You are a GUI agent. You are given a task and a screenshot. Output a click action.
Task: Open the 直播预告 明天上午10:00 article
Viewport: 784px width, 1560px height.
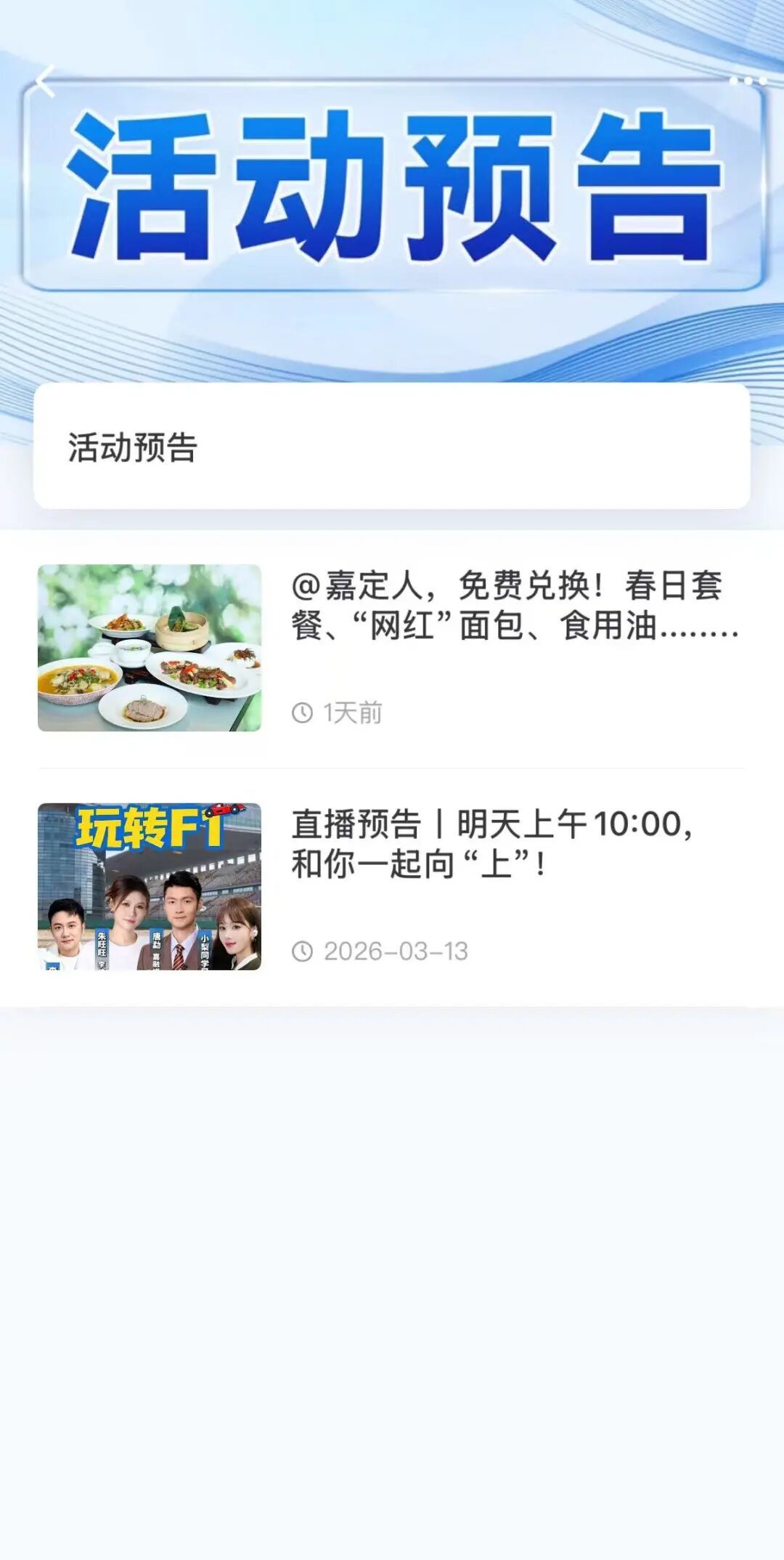point(492,843)
